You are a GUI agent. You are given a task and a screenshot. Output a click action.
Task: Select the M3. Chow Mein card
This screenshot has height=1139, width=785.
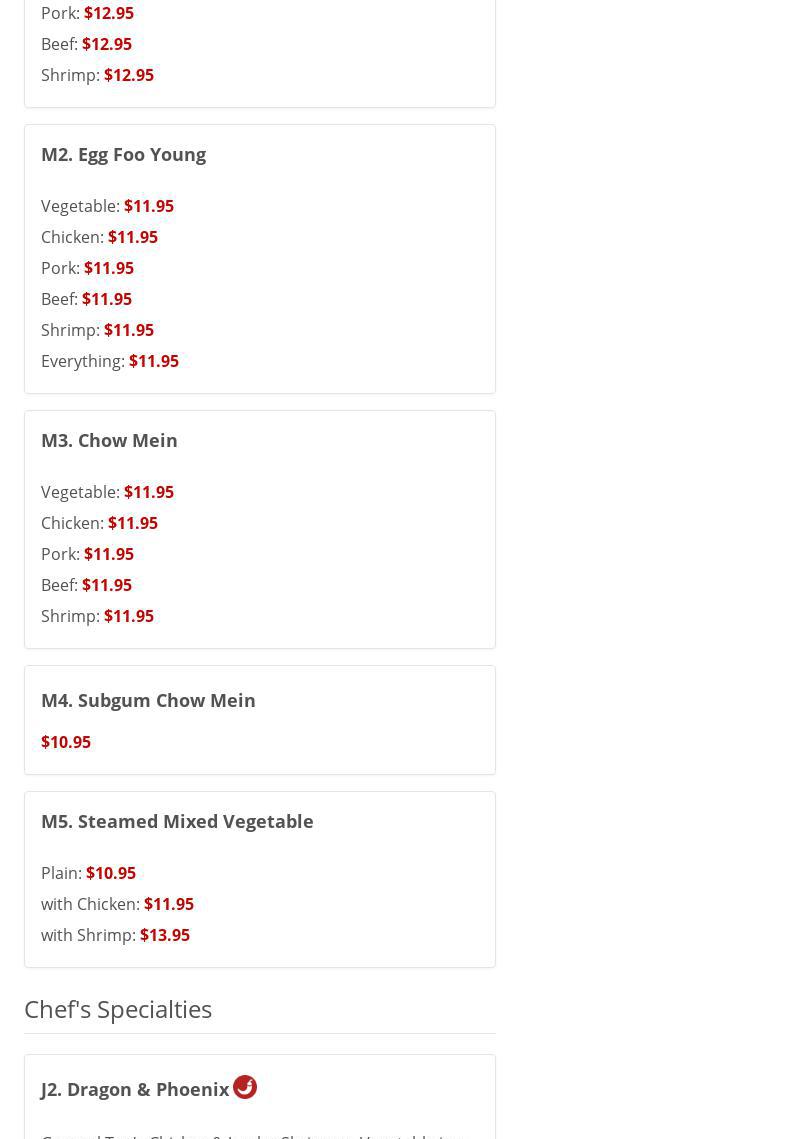point(109,440)
